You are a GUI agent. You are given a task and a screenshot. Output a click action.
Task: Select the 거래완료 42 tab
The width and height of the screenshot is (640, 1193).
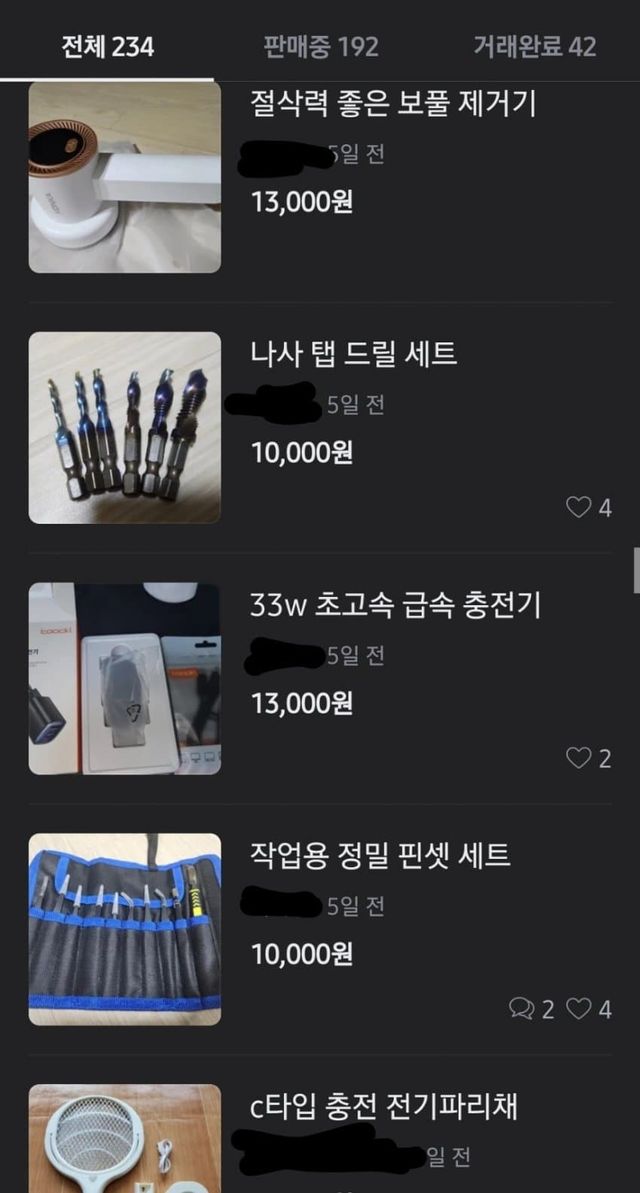534,46
